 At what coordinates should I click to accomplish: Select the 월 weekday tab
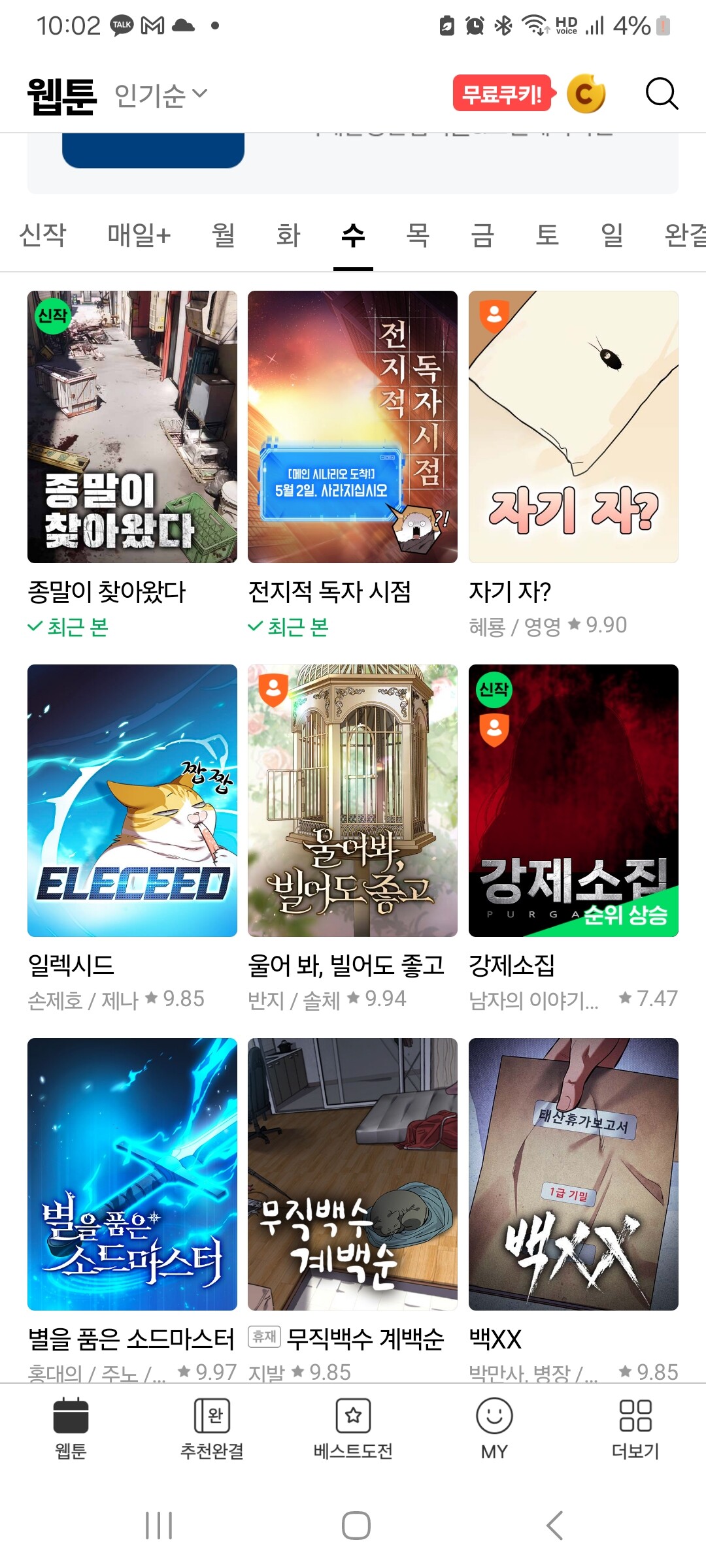point(224,235)
